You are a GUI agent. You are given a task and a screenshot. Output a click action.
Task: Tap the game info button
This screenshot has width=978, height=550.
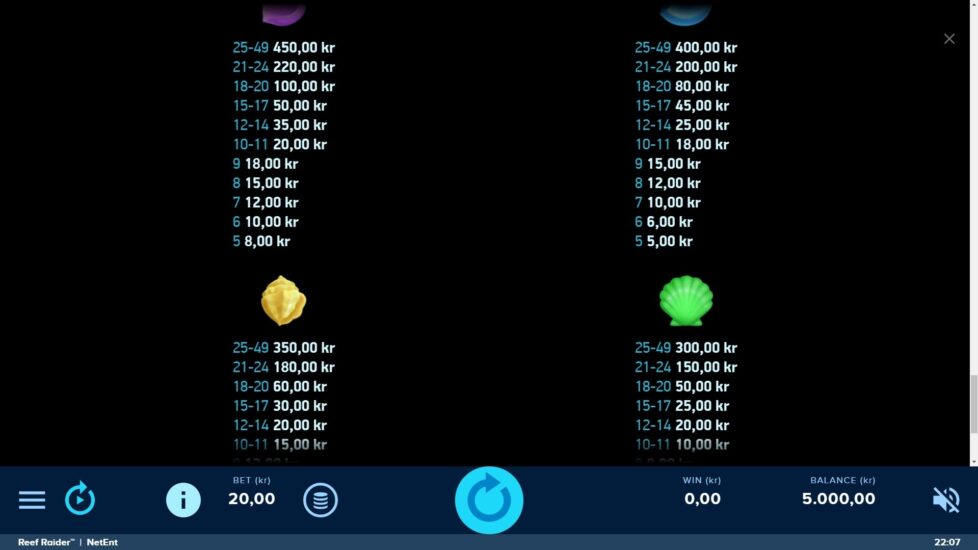click(183, 498)
